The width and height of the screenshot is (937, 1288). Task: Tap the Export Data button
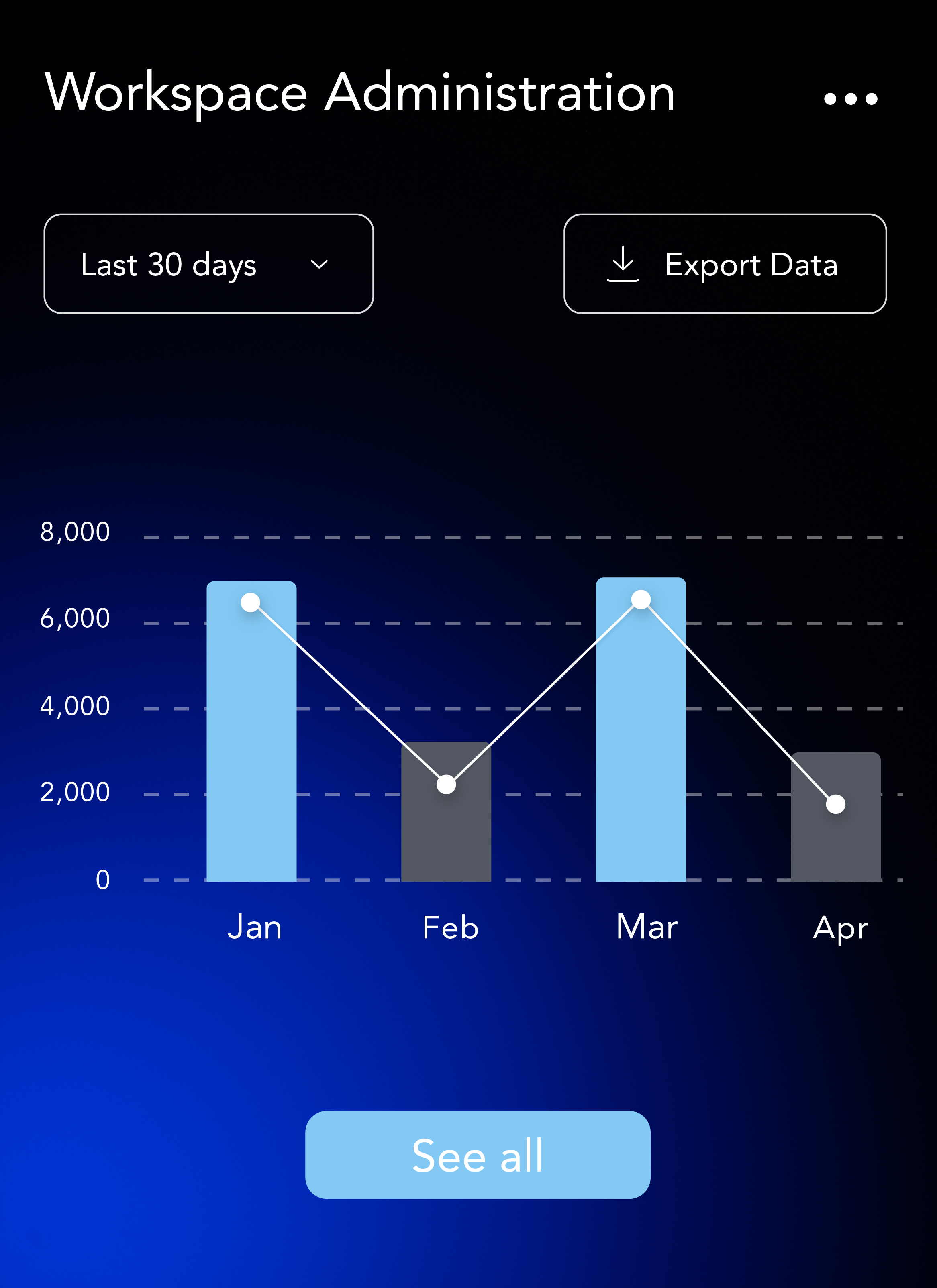click(x=725, y=264)
